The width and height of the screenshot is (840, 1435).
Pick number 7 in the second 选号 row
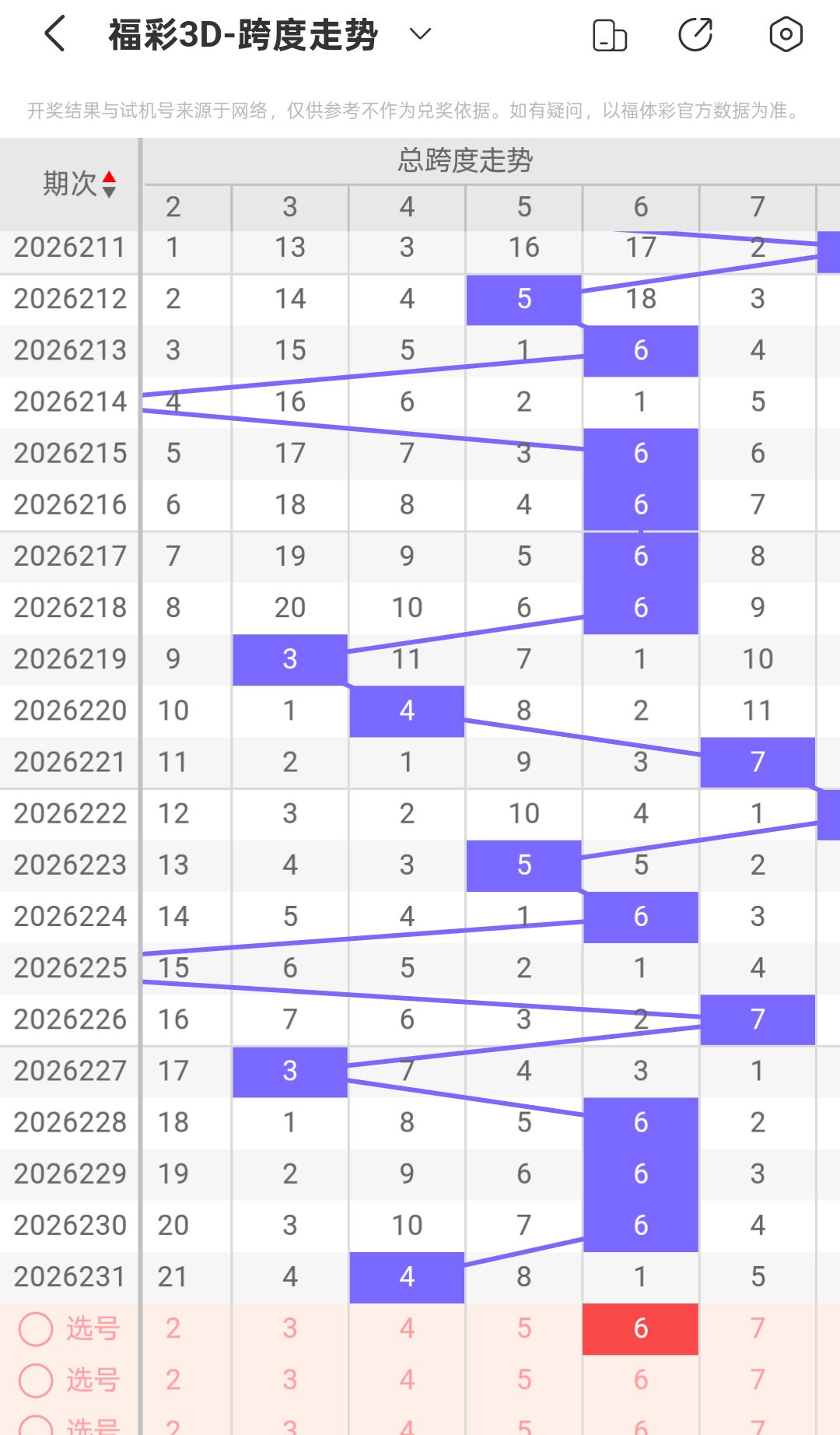pos(758,1380)
